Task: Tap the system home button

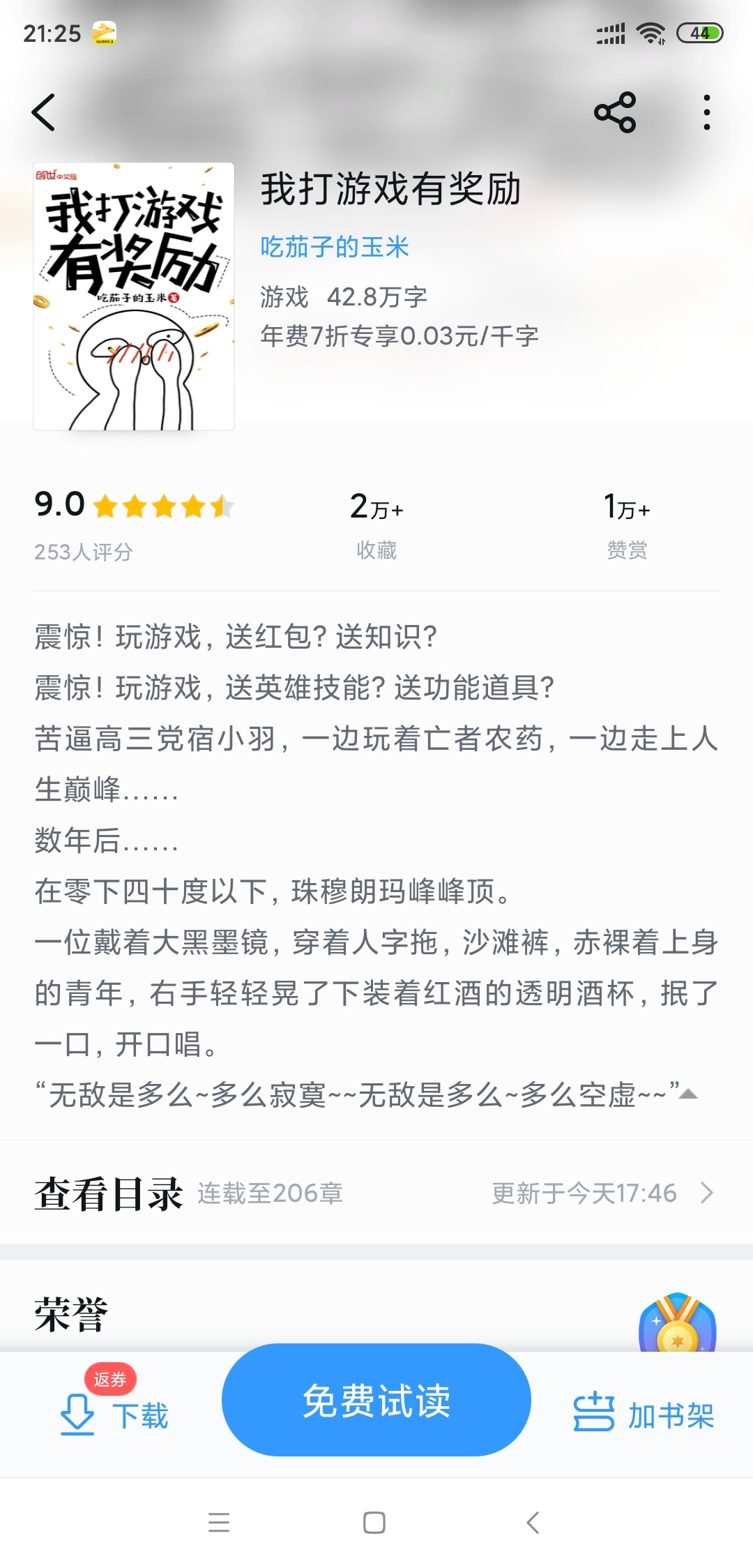Action: click(x=374, y=1523)
